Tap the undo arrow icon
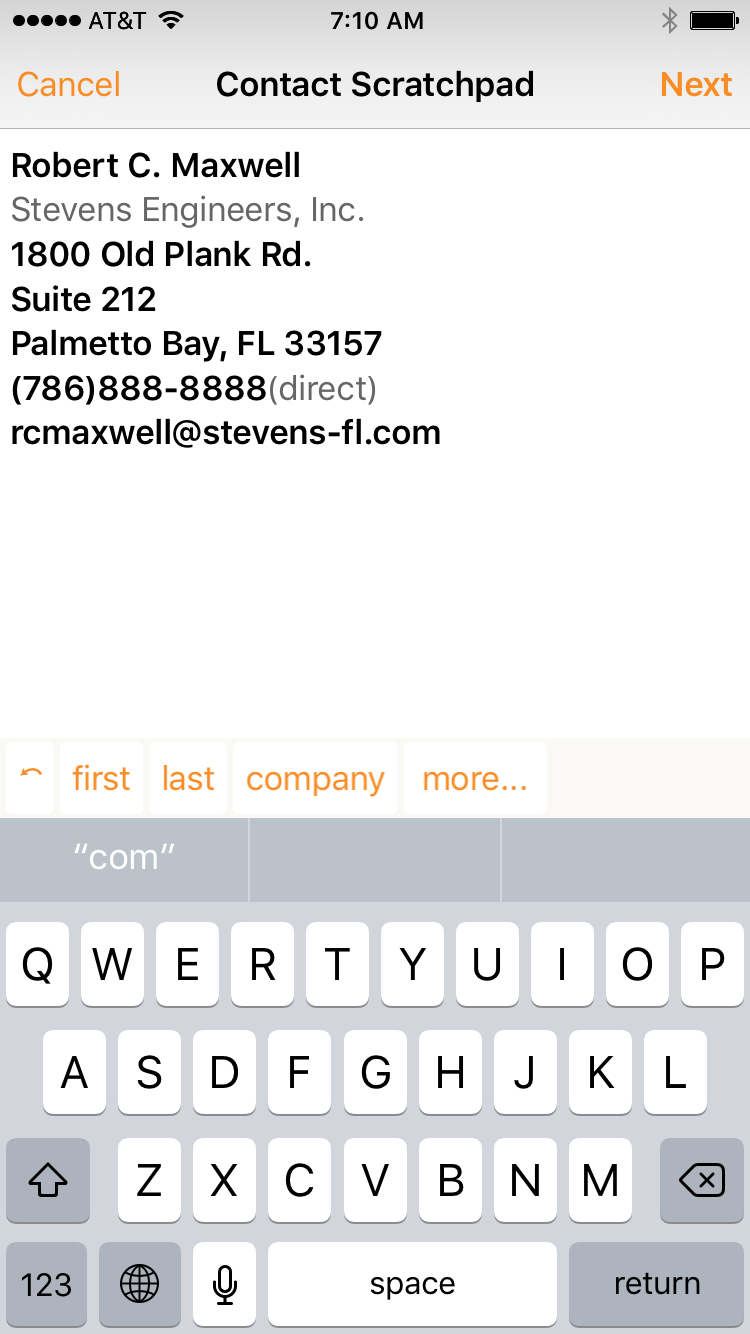The image size is (750, 1334). coord(30,777)
